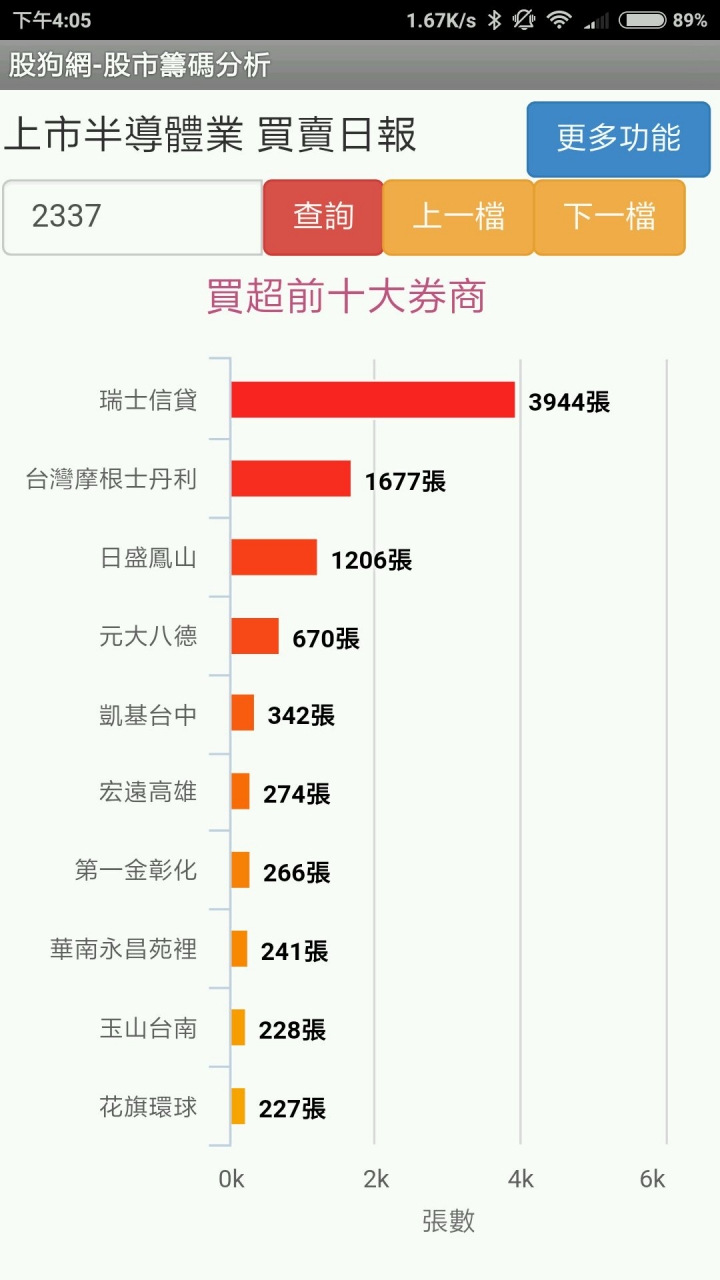
Task: Open the 更多功能 menu button
Action: point(619,139)
